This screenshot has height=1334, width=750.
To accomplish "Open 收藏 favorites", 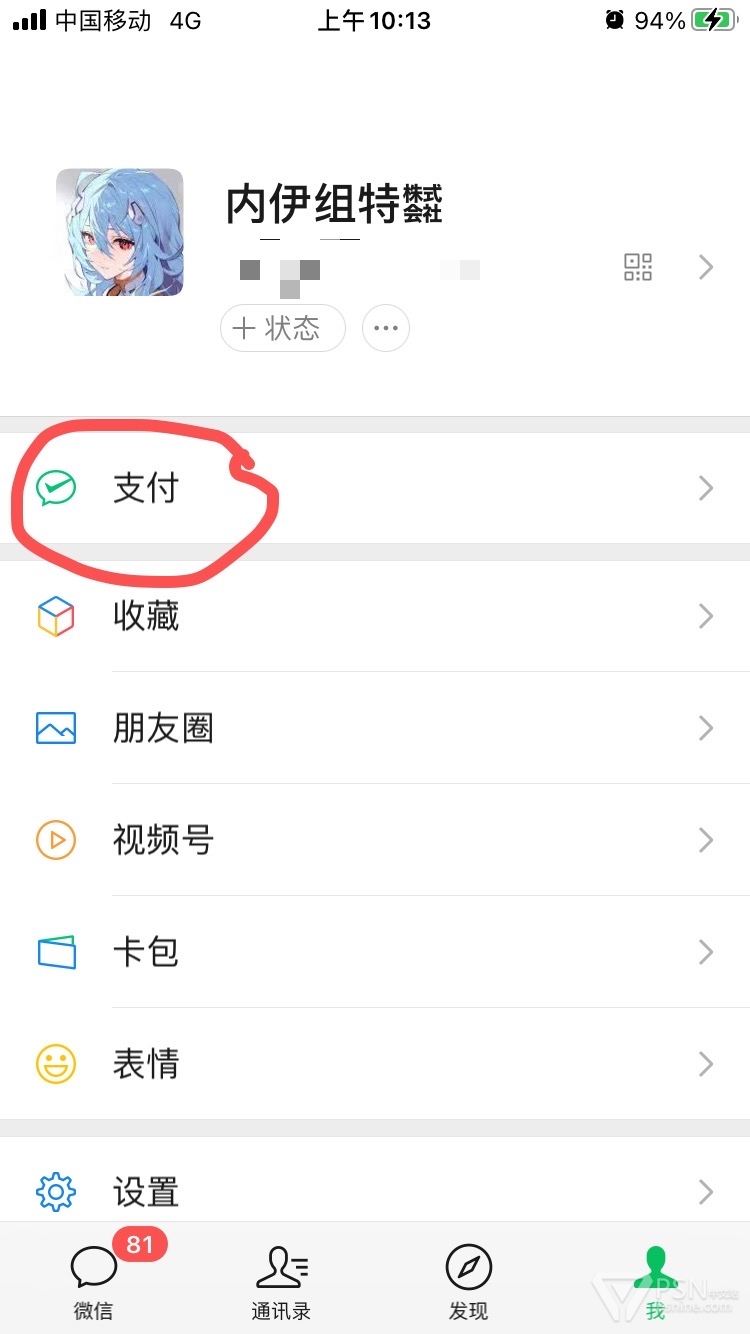I will point(375,616).
